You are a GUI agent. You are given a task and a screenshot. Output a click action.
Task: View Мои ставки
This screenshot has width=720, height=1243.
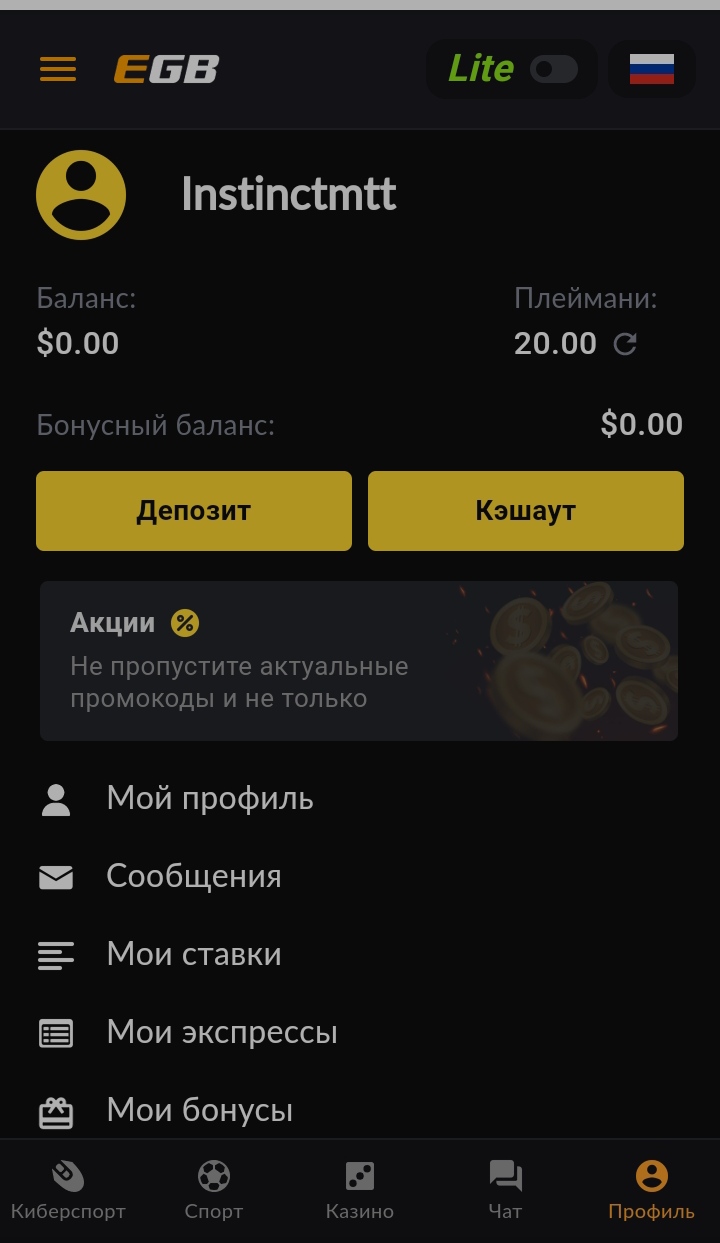click(194, 954)
